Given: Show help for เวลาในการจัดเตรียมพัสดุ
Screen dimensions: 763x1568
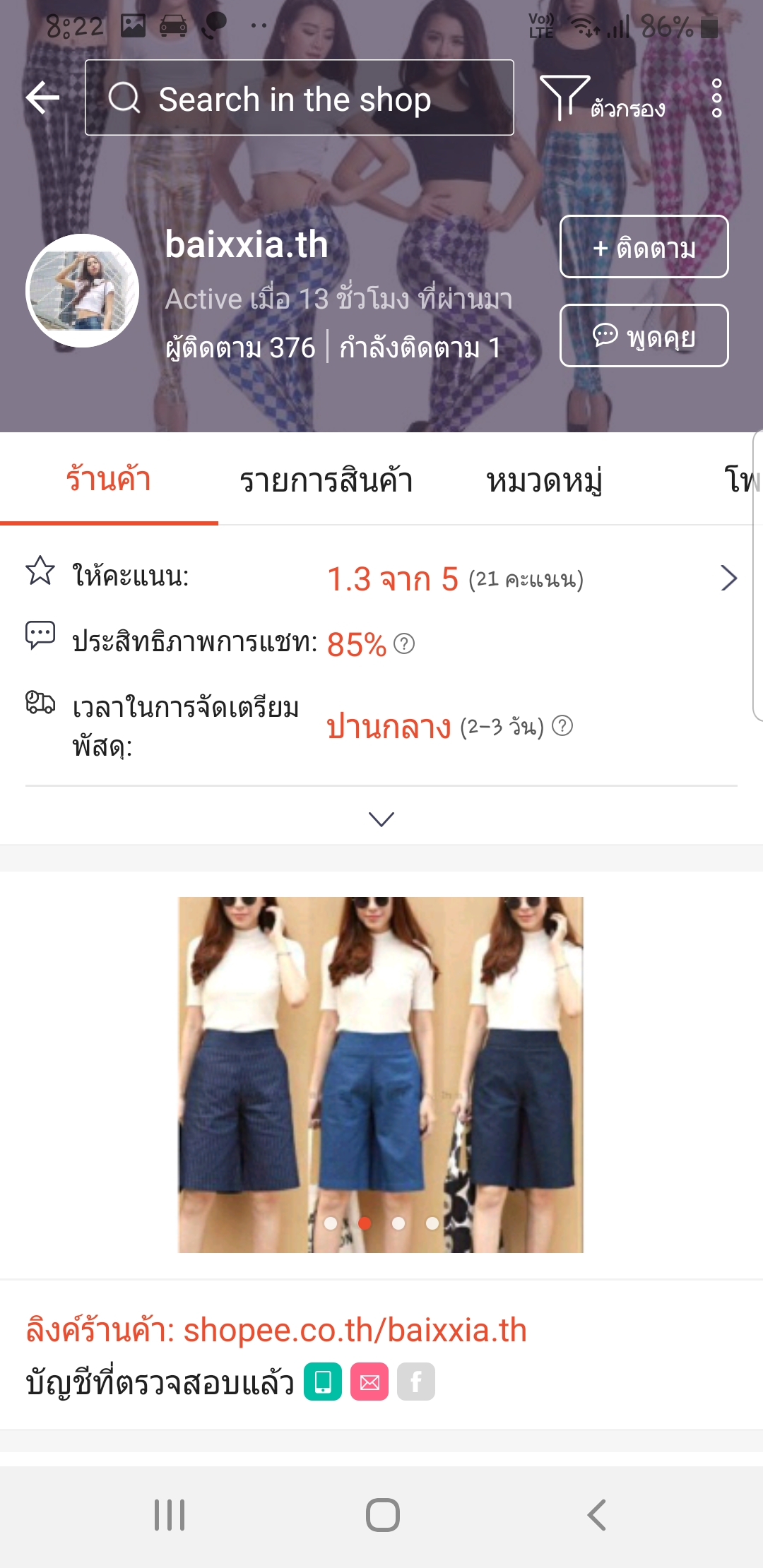Looking at the screenshot, I should [x=562, y=726].
